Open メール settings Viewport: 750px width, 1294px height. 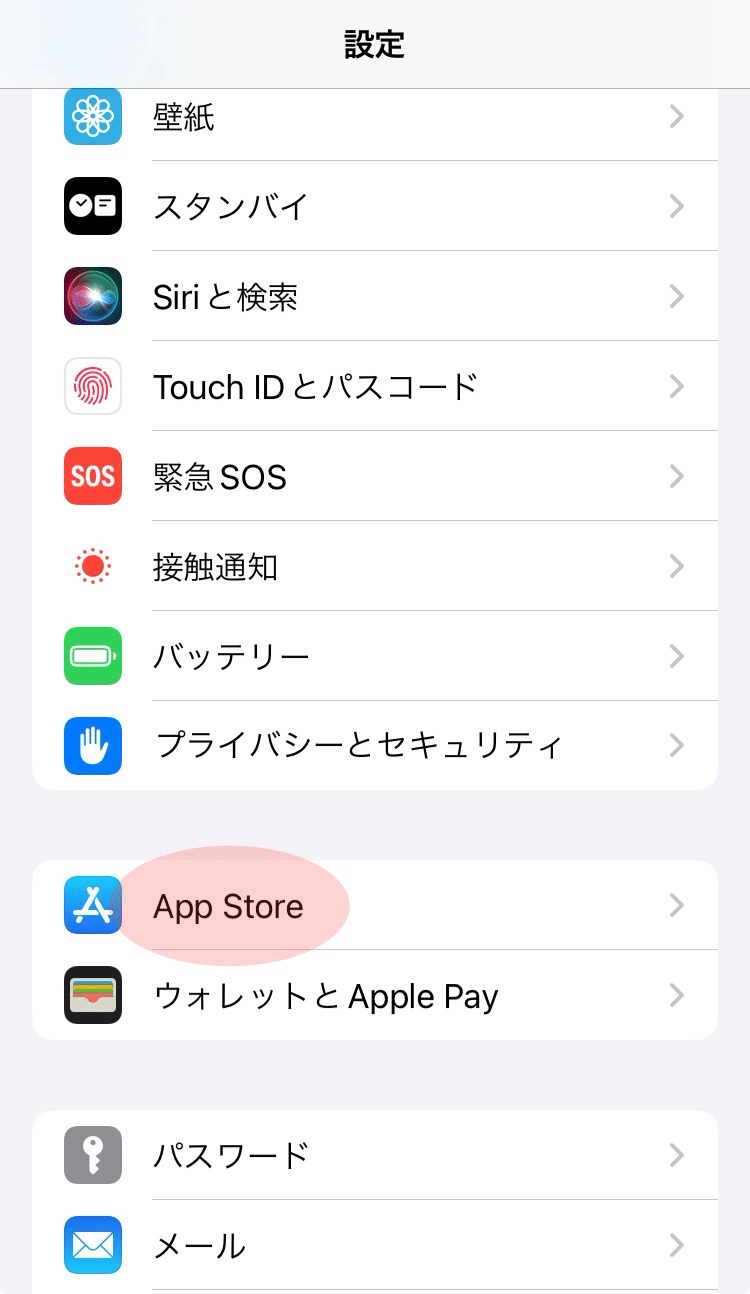[375, 1245]
